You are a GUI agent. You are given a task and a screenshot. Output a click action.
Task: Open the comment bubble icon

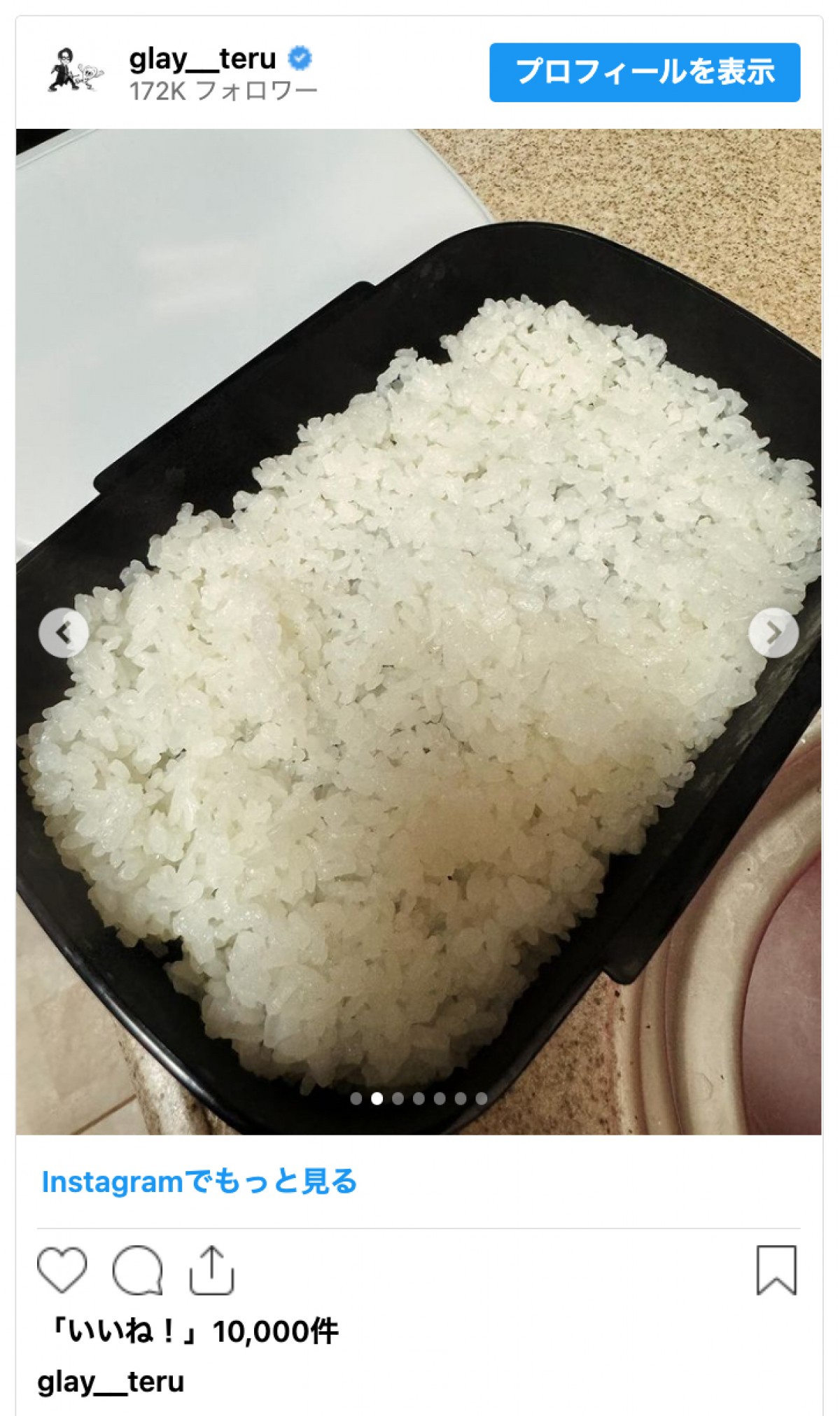coord(137,1270)
